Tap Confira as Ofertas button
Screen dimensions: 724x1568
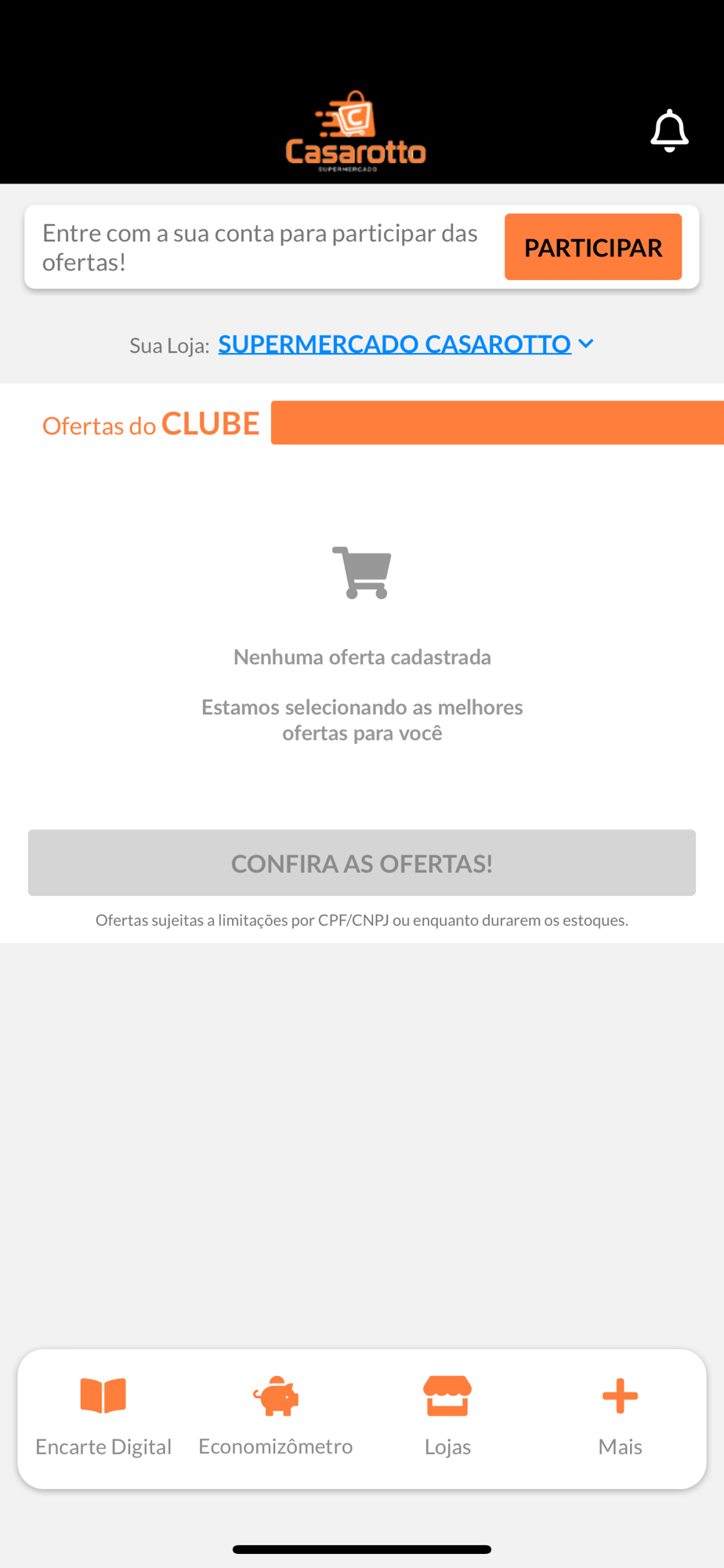(362, 862)
